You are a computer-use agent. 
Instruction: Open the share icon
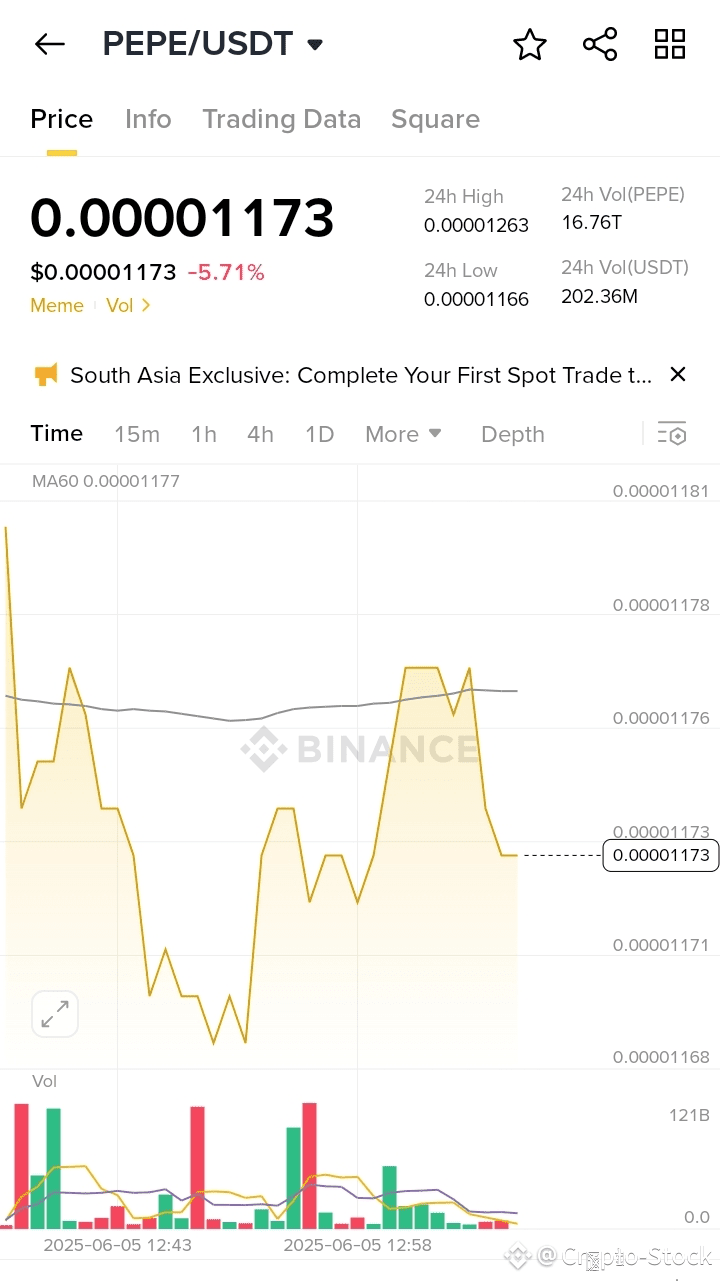coord(599,43)
